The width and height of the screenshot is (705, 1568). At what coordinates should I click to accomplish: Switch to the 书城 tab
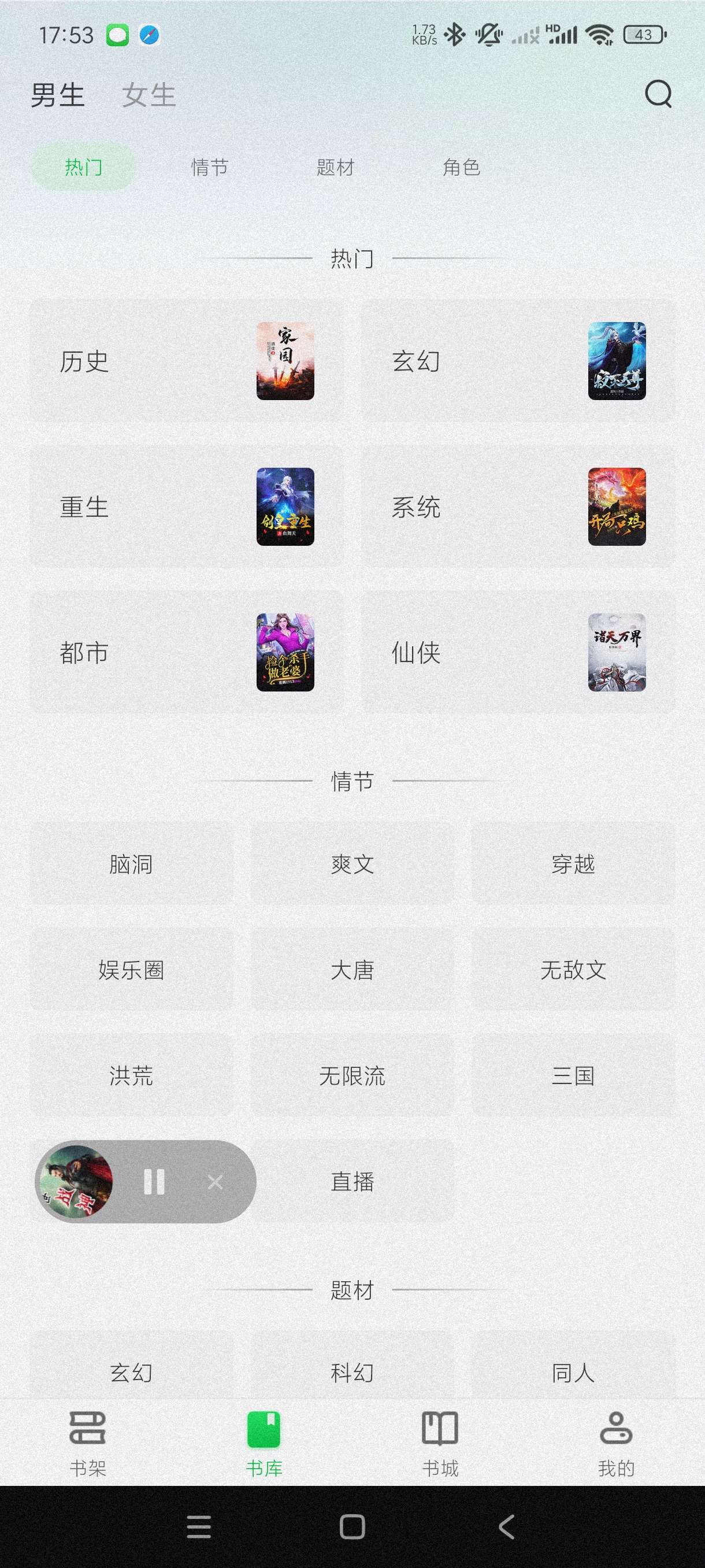coord(440,1443)
